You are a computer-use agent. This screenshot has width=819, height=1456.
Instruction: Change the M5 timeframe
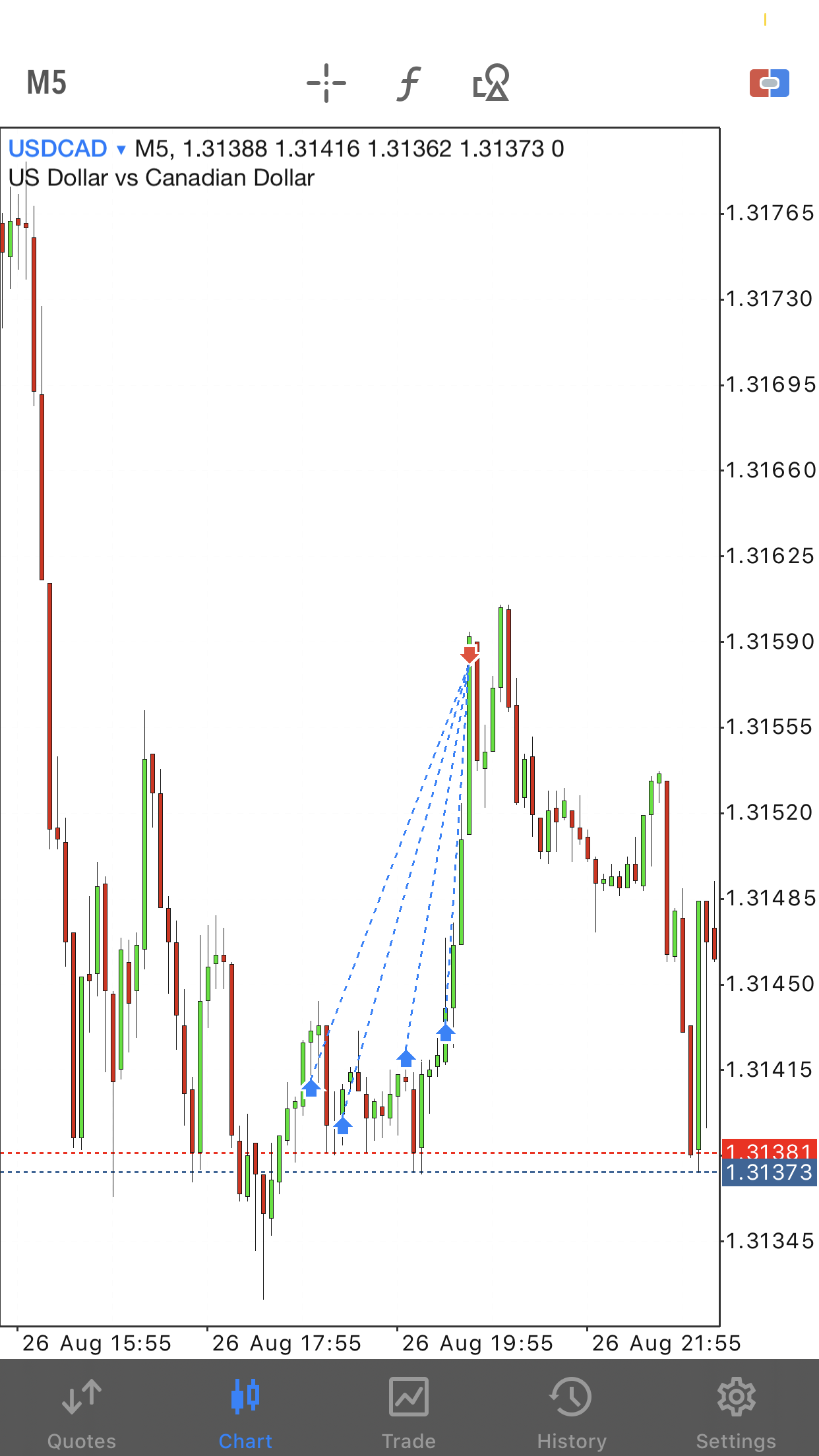point(47,83)
